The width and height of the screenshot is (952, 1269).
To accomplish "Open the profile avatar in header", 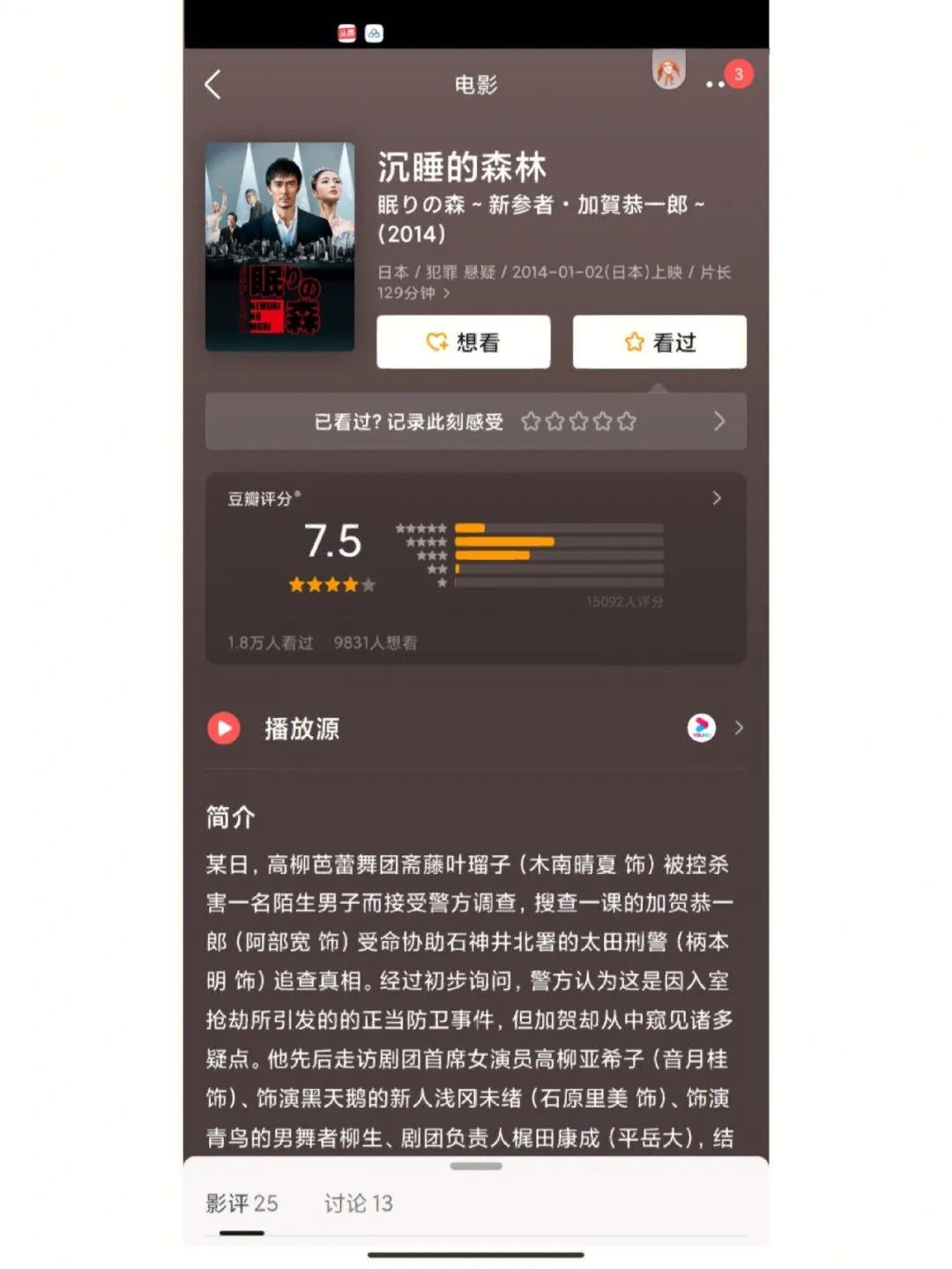I will tap(668, 71).
